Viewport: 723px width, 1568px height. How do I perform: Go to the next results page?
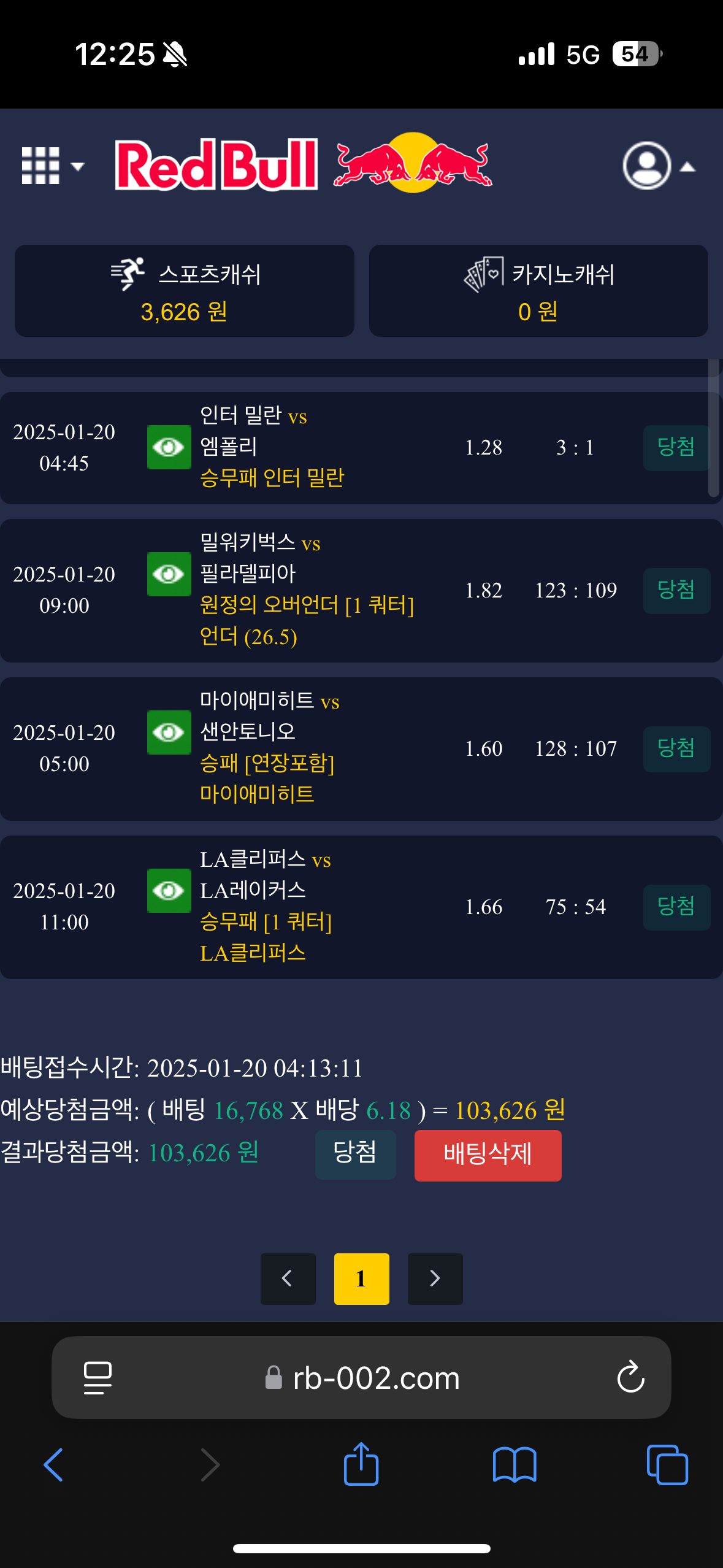click(435, 1278)
